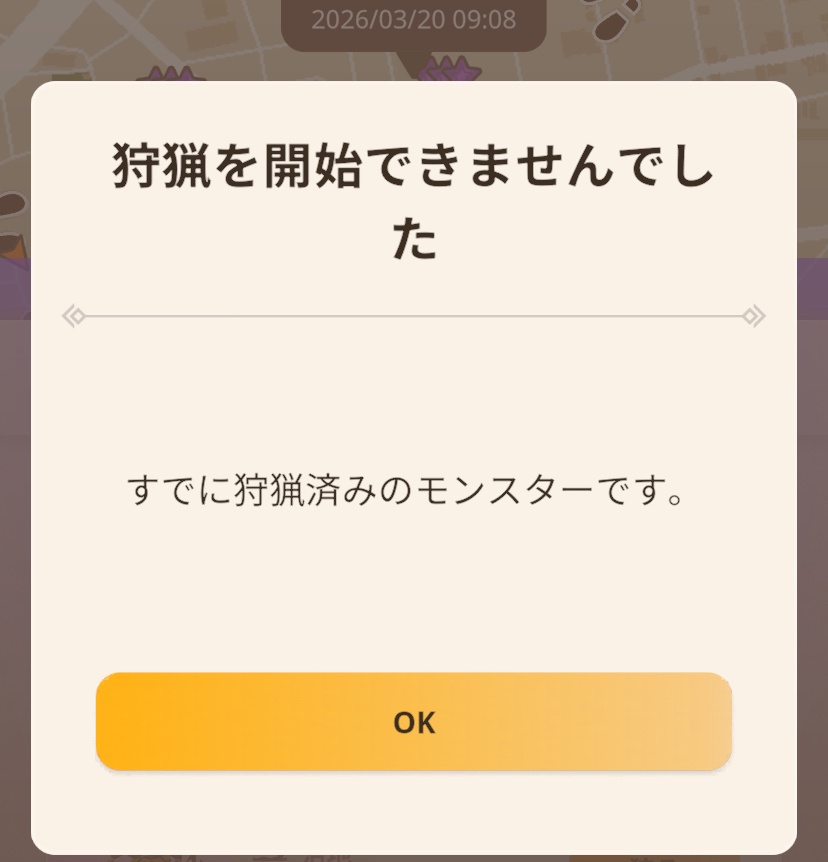This screenshot has width=828, height=862.
Task: Tap OK to dismiss the hunting error dialog
Action: [414, 722]
